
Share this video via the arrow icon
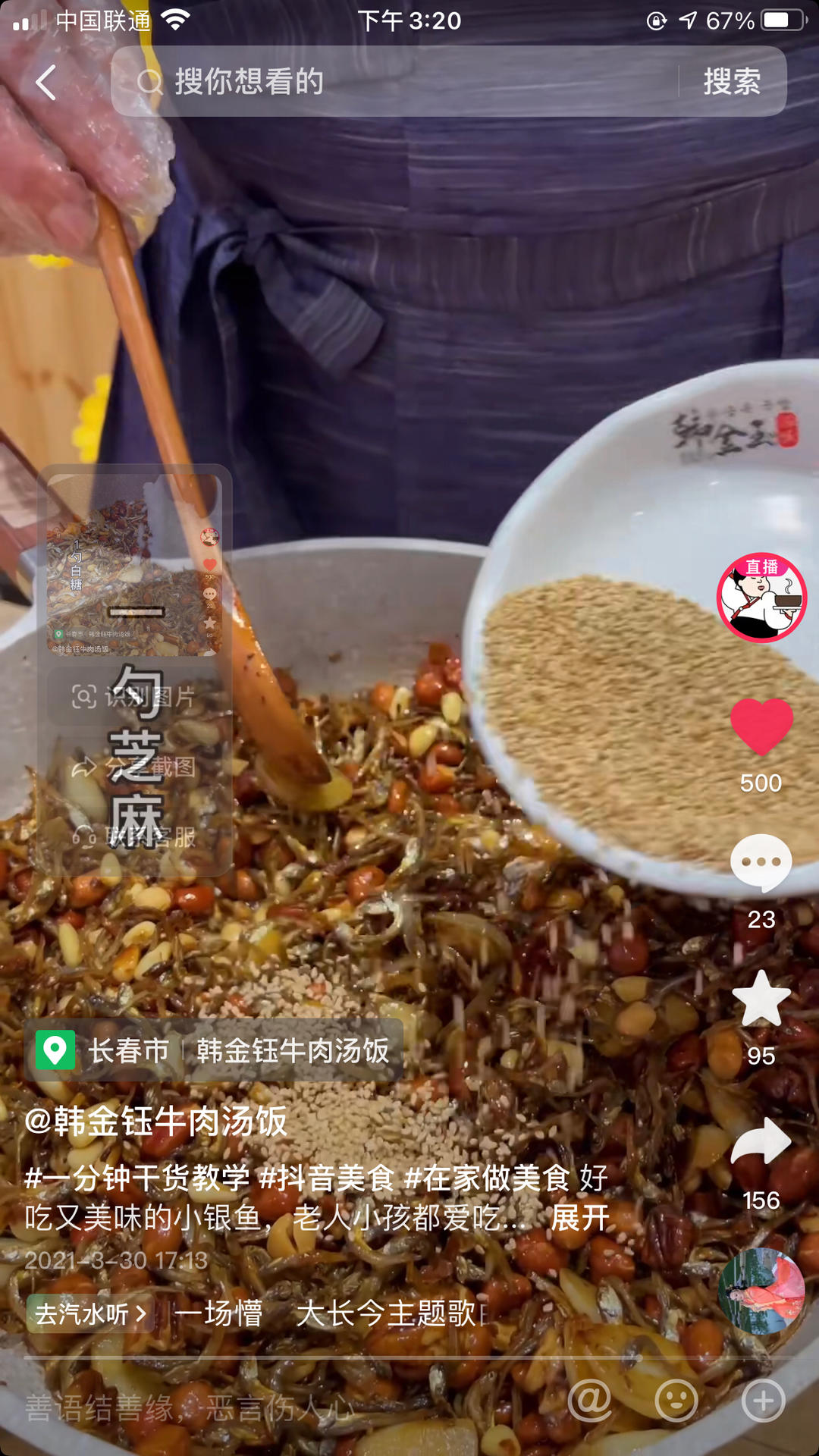pos(761,1142)
